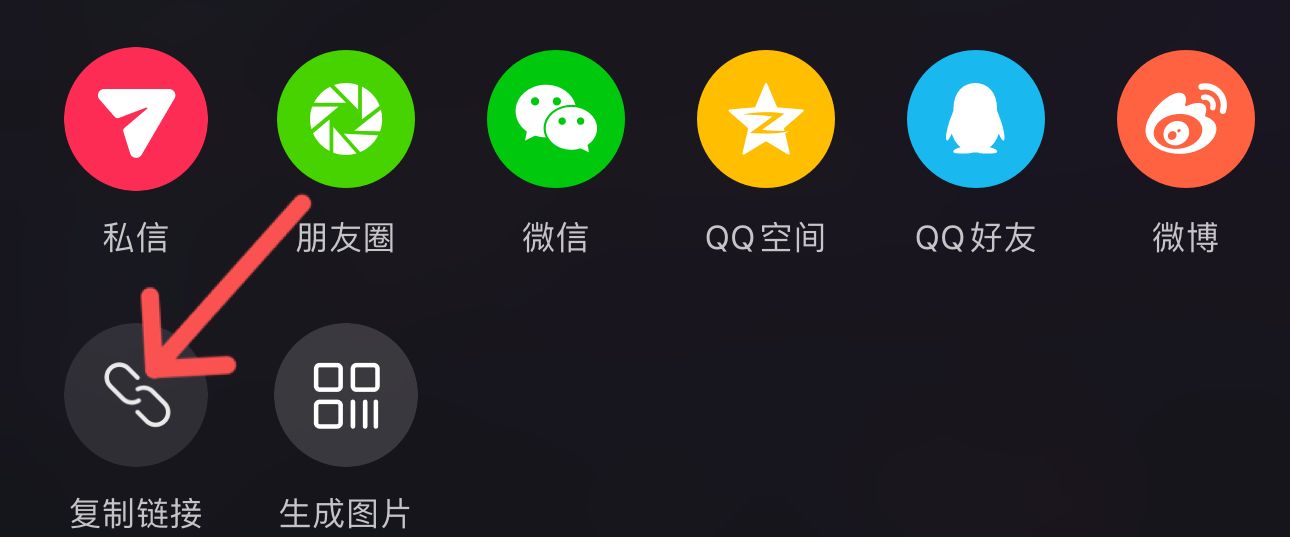The width and height of the screenshot is (1290, 537).
Task: Share via 私信 private message
Action: point(136,118)
